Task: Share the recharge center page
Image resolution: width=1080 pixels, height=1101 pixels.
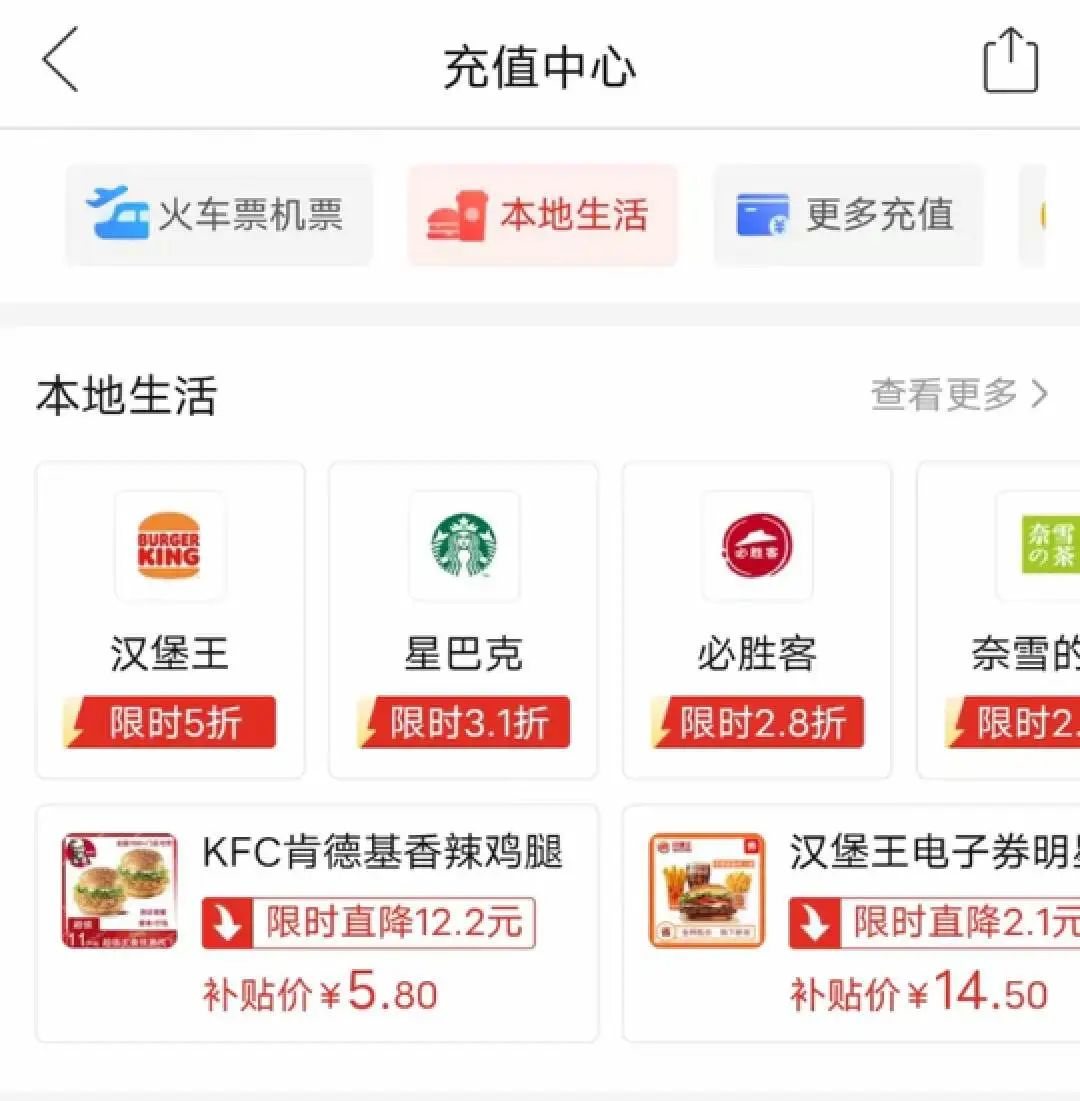Action: [1010, 62]
